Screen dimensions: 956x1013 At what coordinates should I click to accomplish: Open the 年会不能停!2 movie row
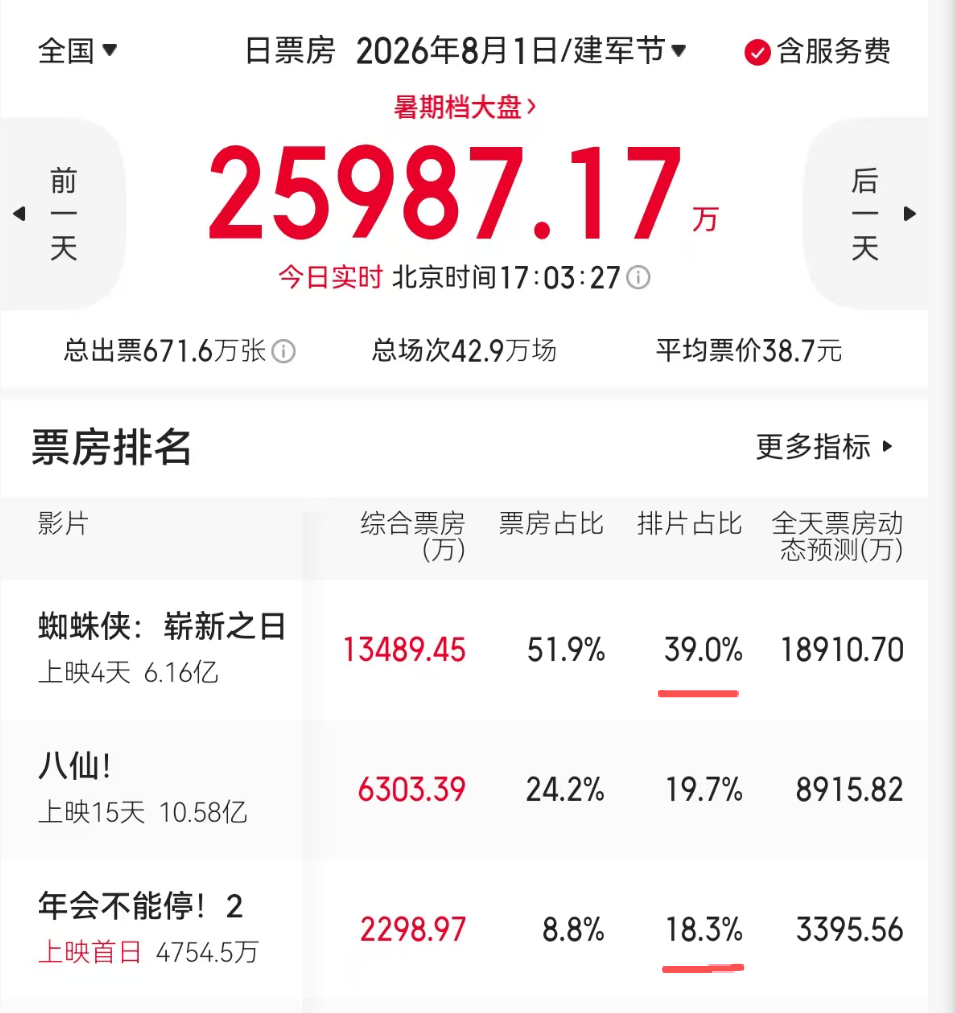point(464,930)
